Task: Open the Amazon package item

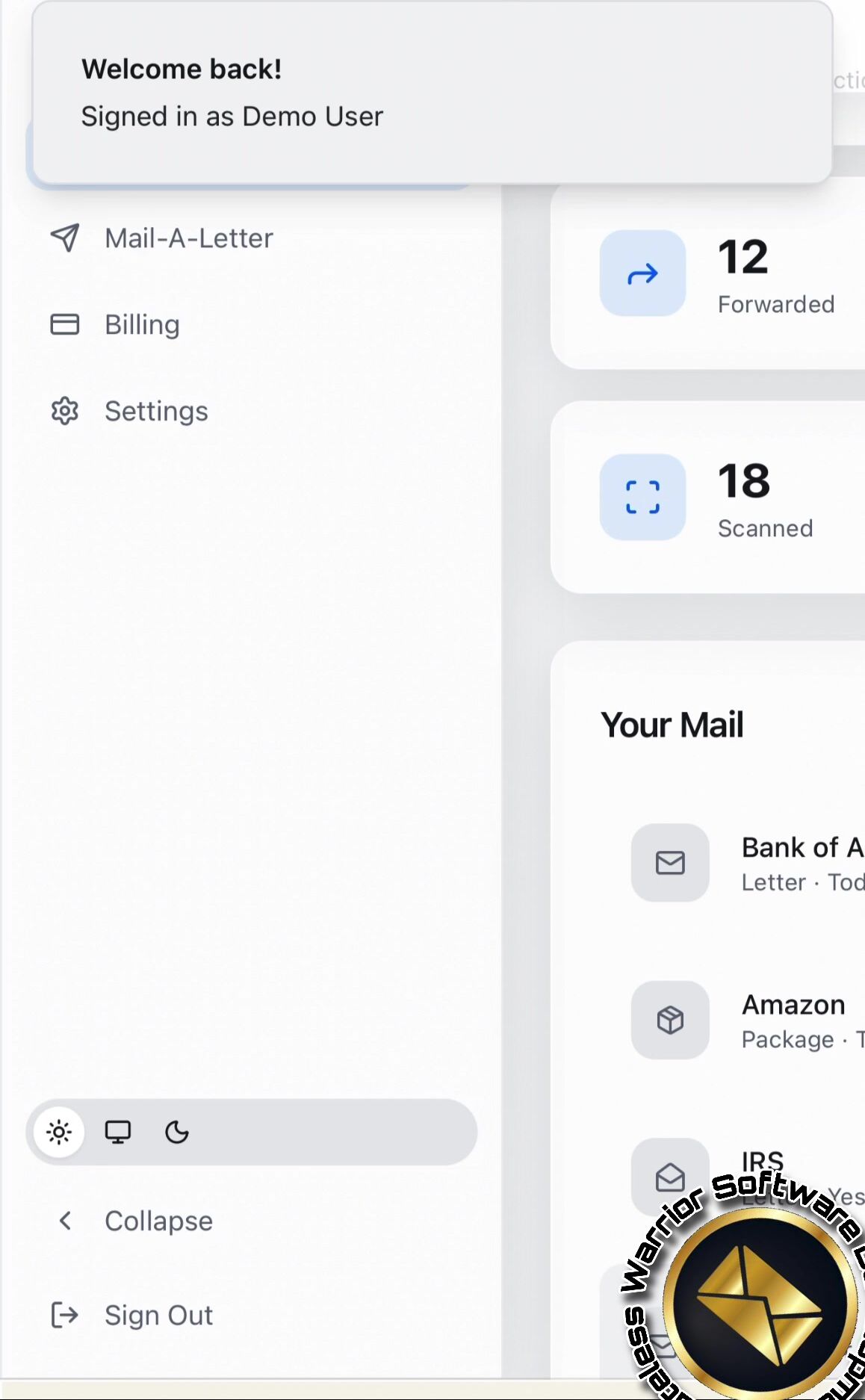Action: 793,1020
